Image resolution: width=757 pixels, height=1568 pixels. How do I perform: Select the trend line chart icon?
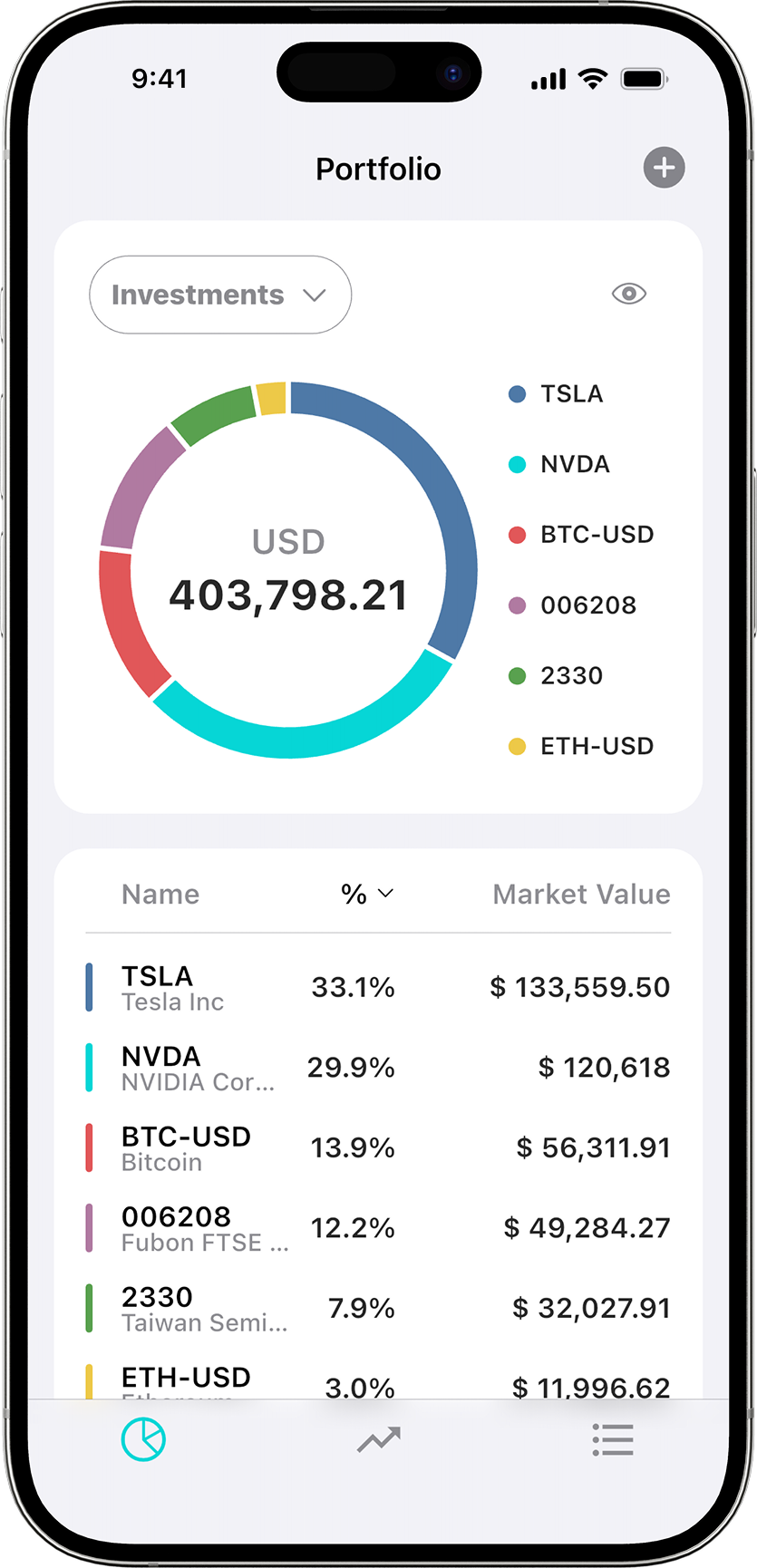[378, 1440]
